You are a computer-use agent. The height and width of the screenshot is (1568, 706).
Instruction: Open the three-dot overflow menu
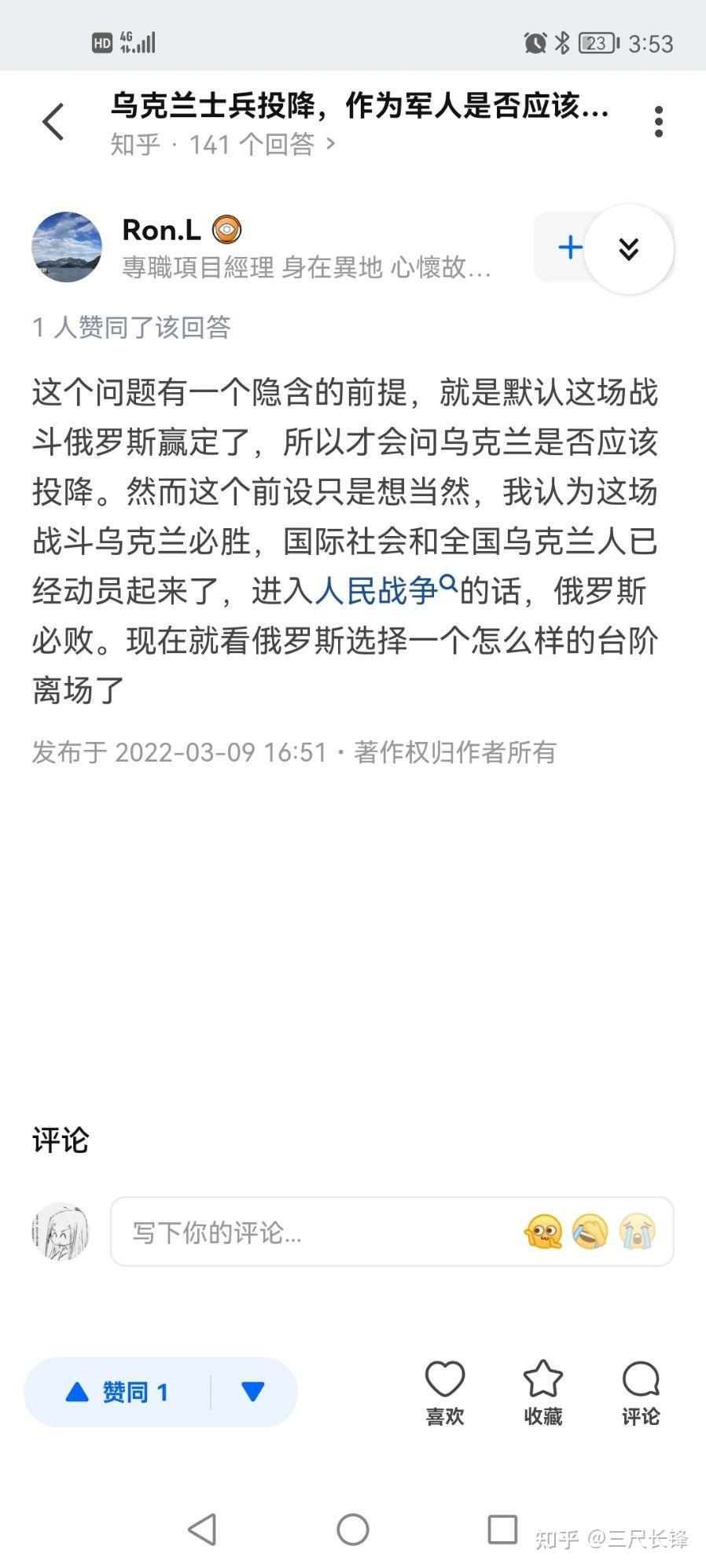tap(659, 122)
